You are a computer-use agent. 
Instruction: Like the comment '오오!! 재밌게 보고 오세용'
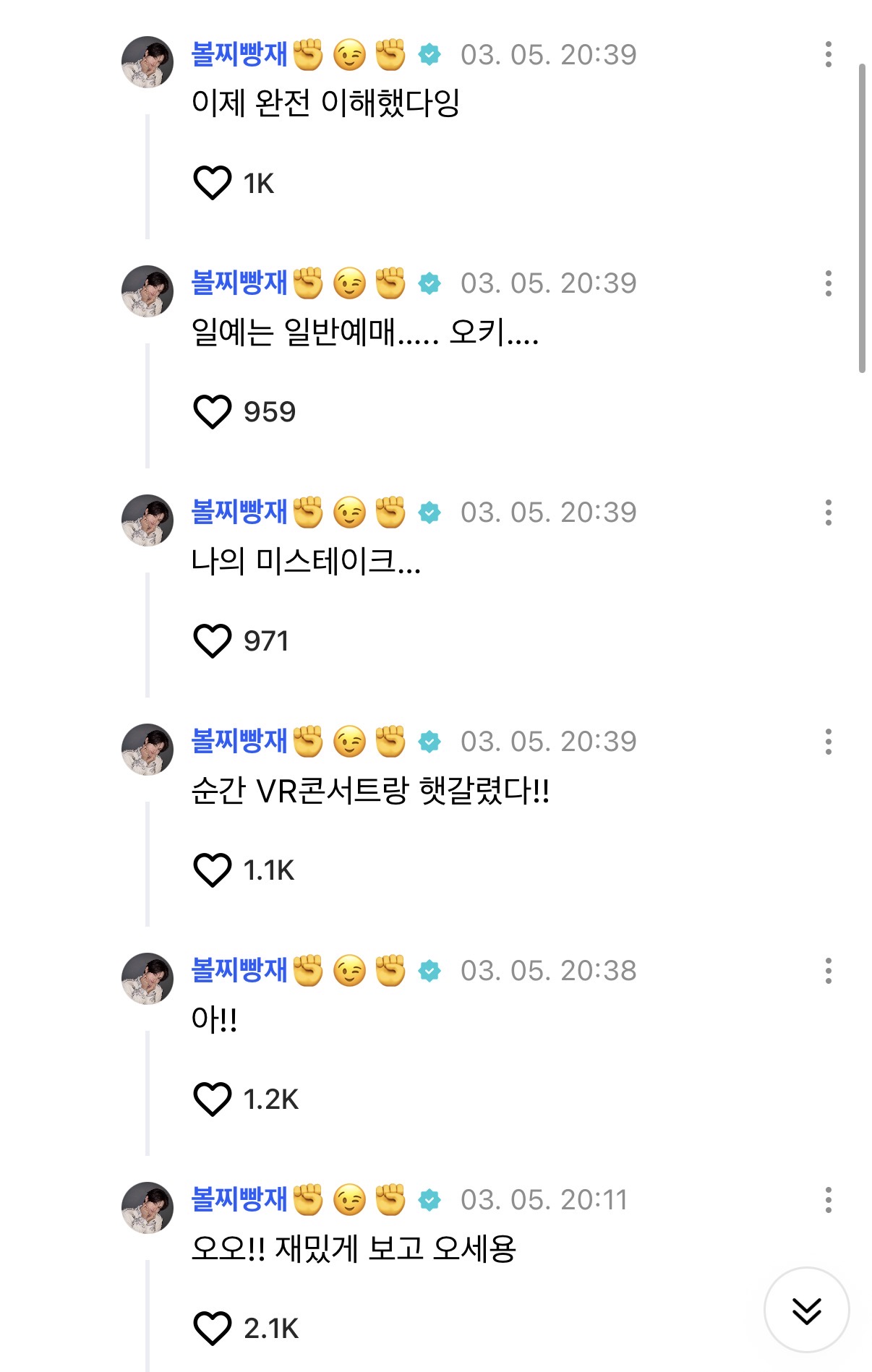click(212, 1329)
